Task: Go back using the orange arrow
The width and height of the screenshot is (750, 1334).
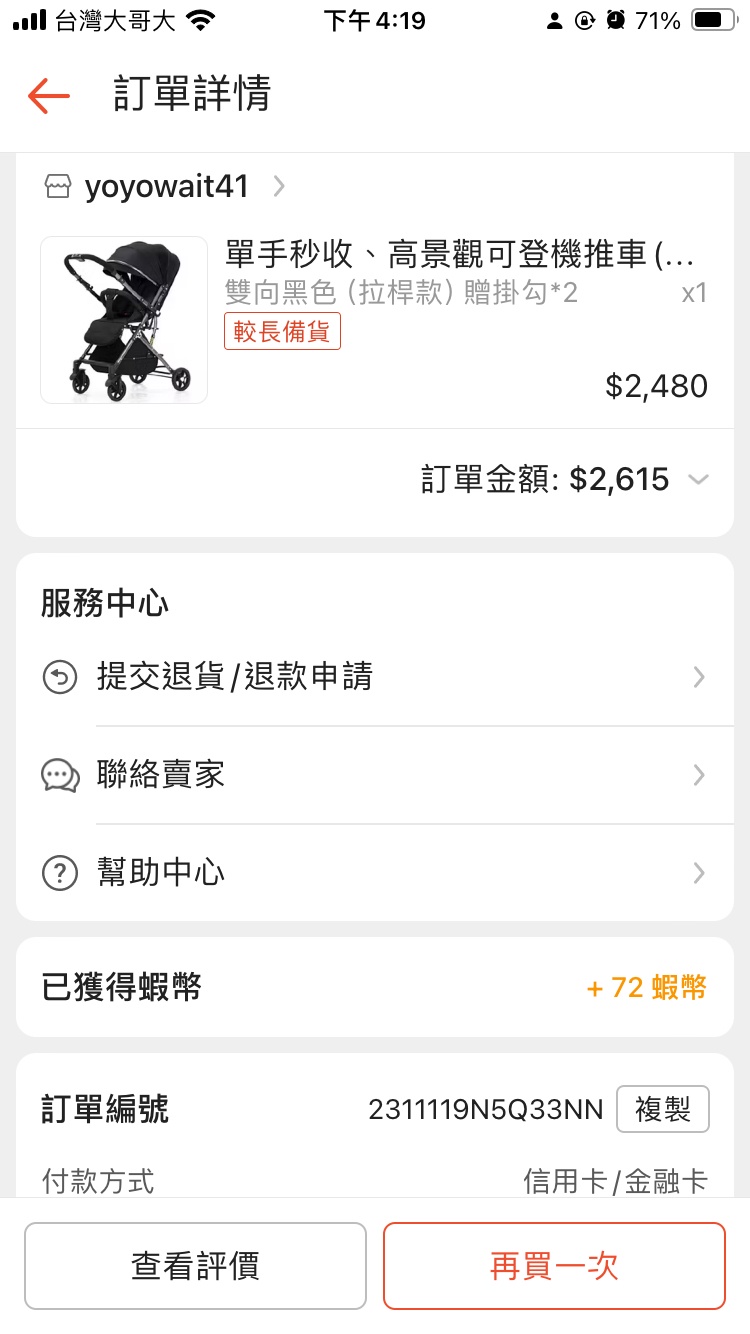Action: coord(48,96)
